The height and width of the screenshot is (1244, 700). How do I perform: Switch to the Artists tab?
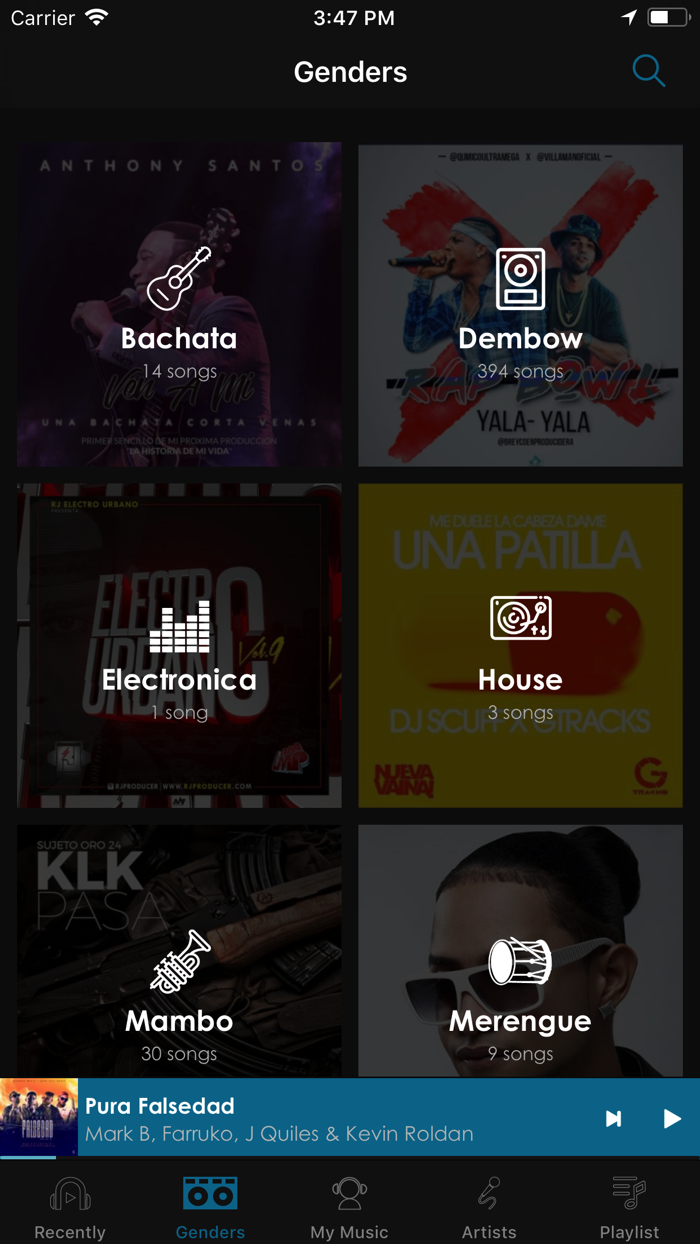click(489, 1208)
